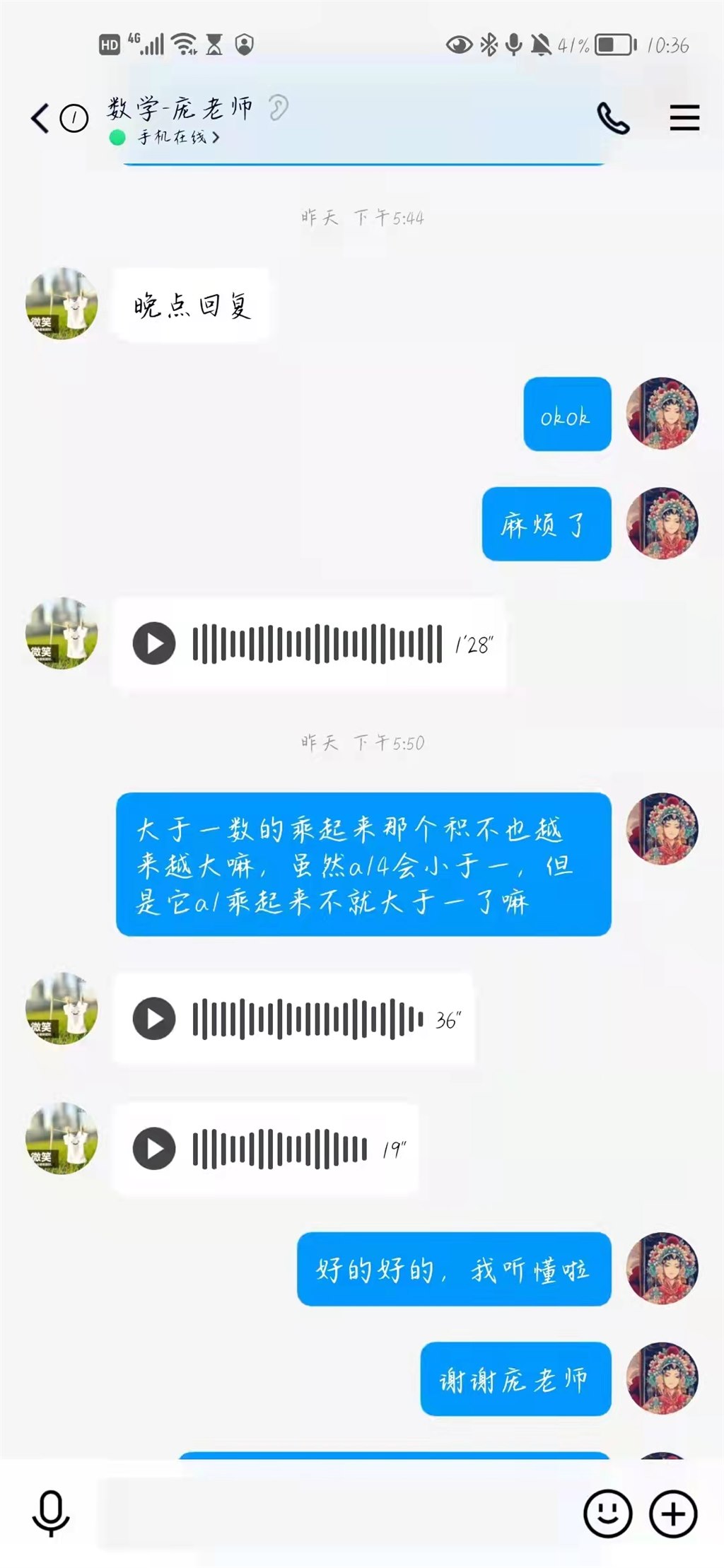The width and height of the screenshot is (724, 1568).
Task: Open the emoji picker
Action: (607, 1514)
